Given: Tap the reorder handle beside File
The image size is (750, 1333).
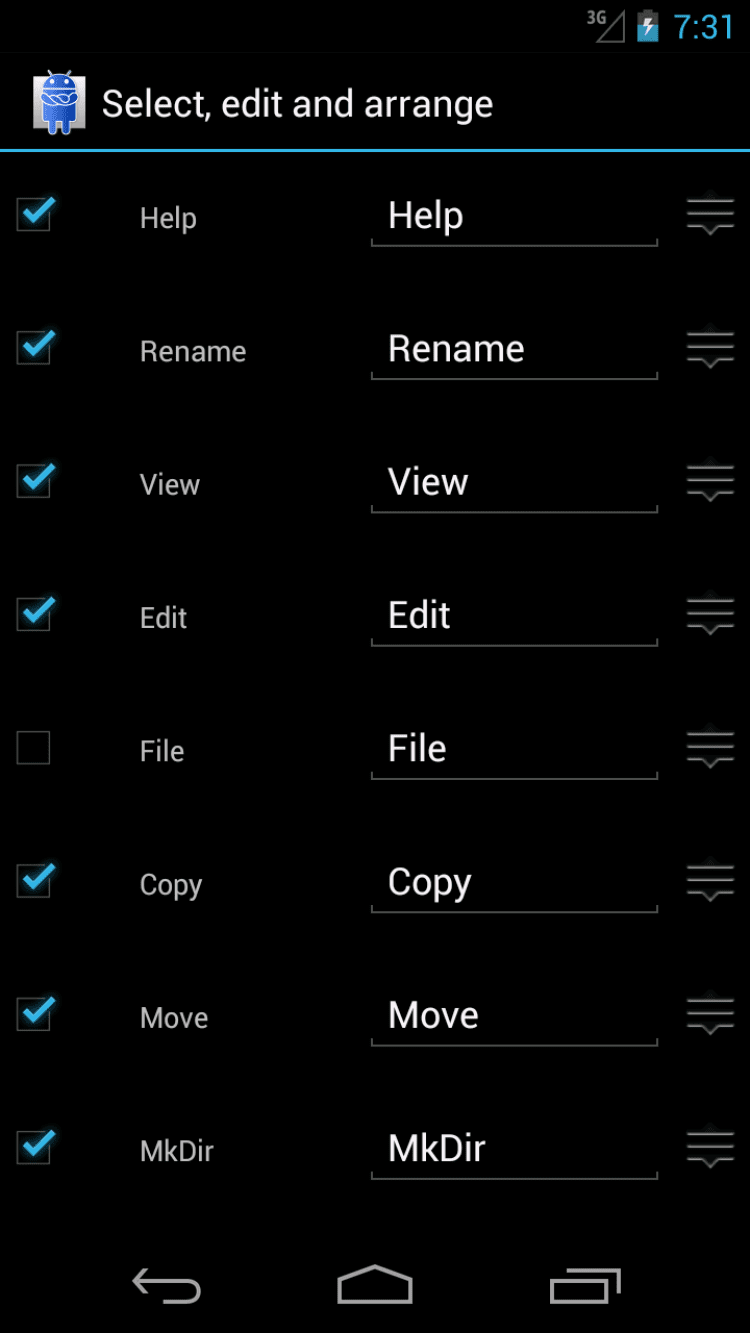Looking at the screenshot, I should (710, 749).
